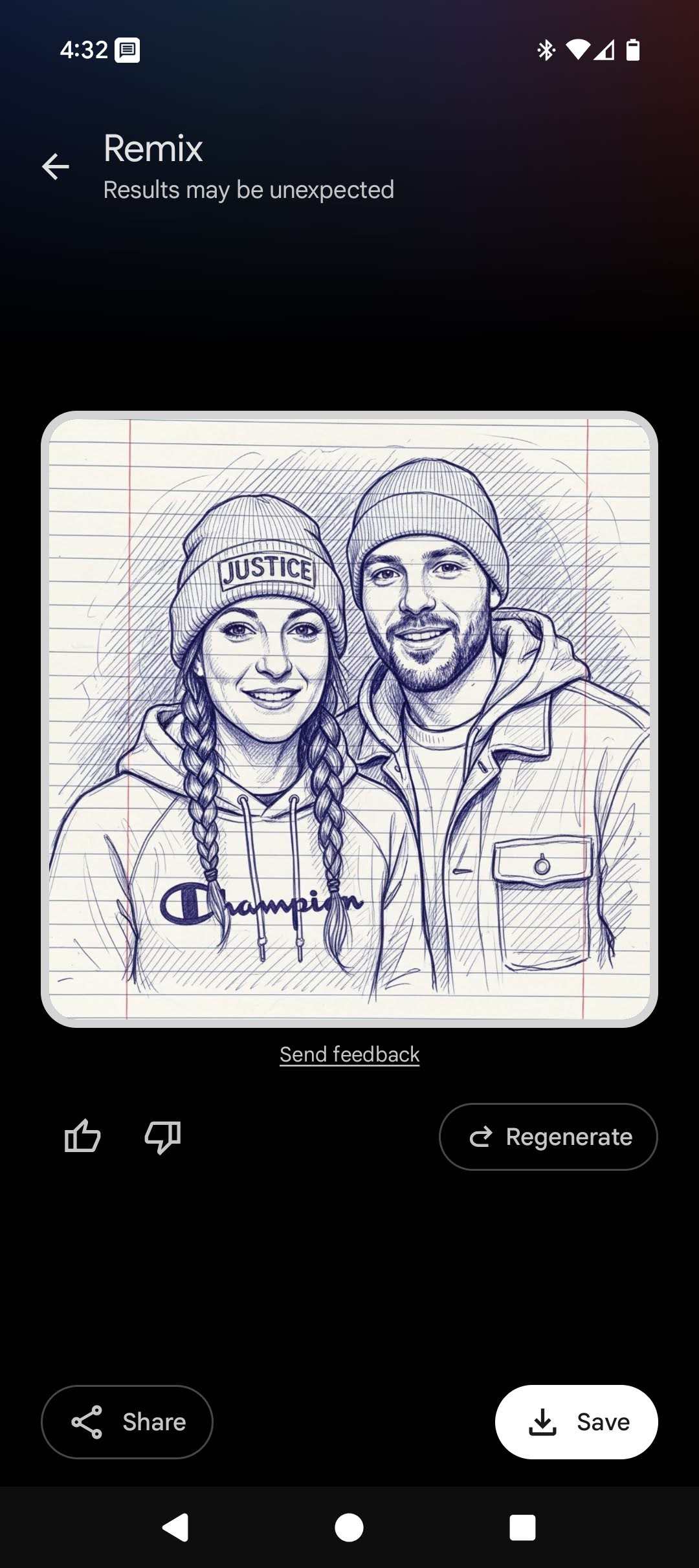This screenshot has width=699, height=1568.
Task: Open recent apps from navigation bar
Action: (x=522, y=1528)
